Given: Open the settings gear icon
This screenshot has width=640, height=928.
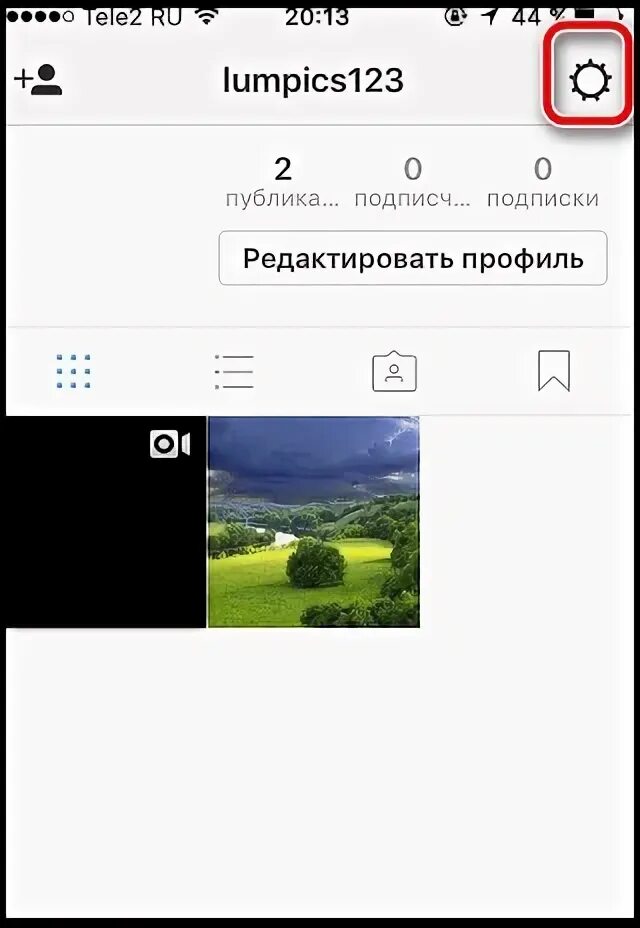Looking at the screenshot, I should point(589,80).
